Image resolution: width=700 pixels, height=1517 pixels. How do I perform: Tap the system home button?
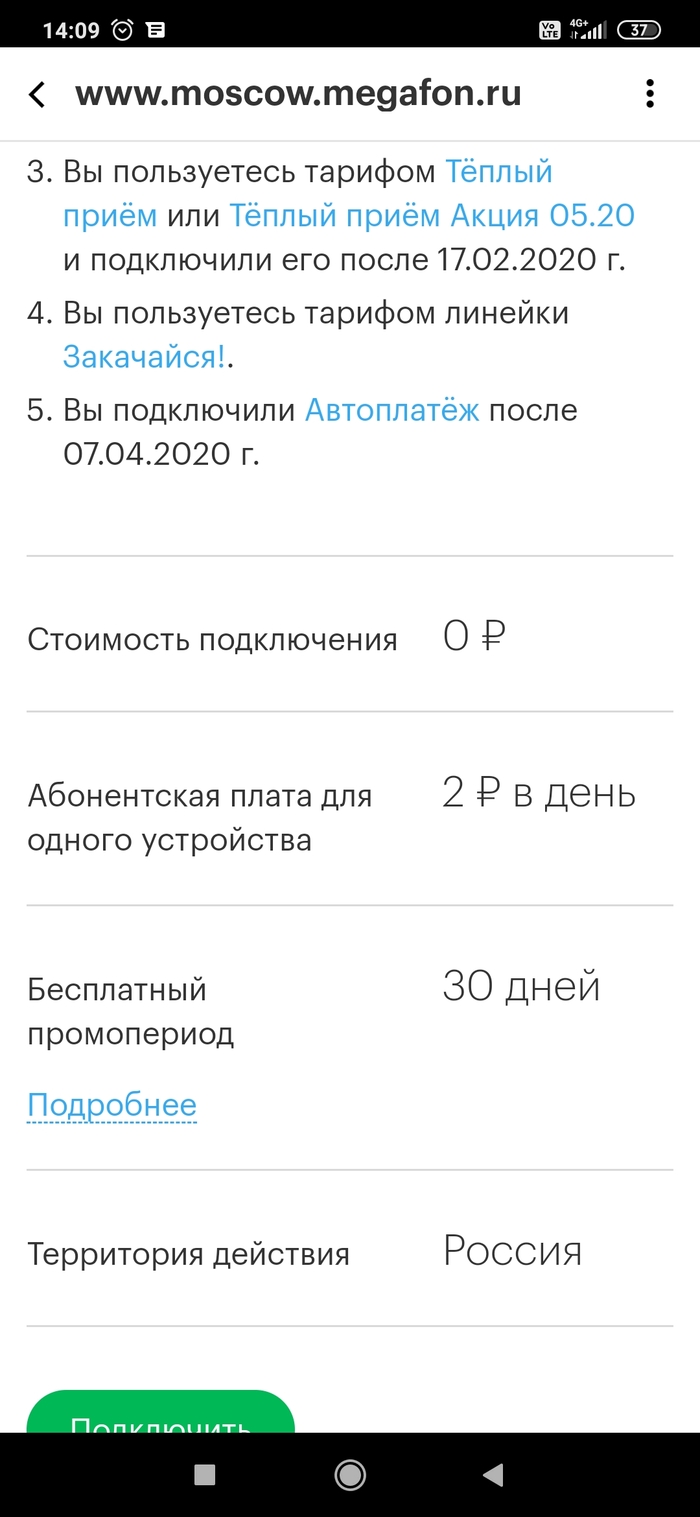click(350, 1475)
